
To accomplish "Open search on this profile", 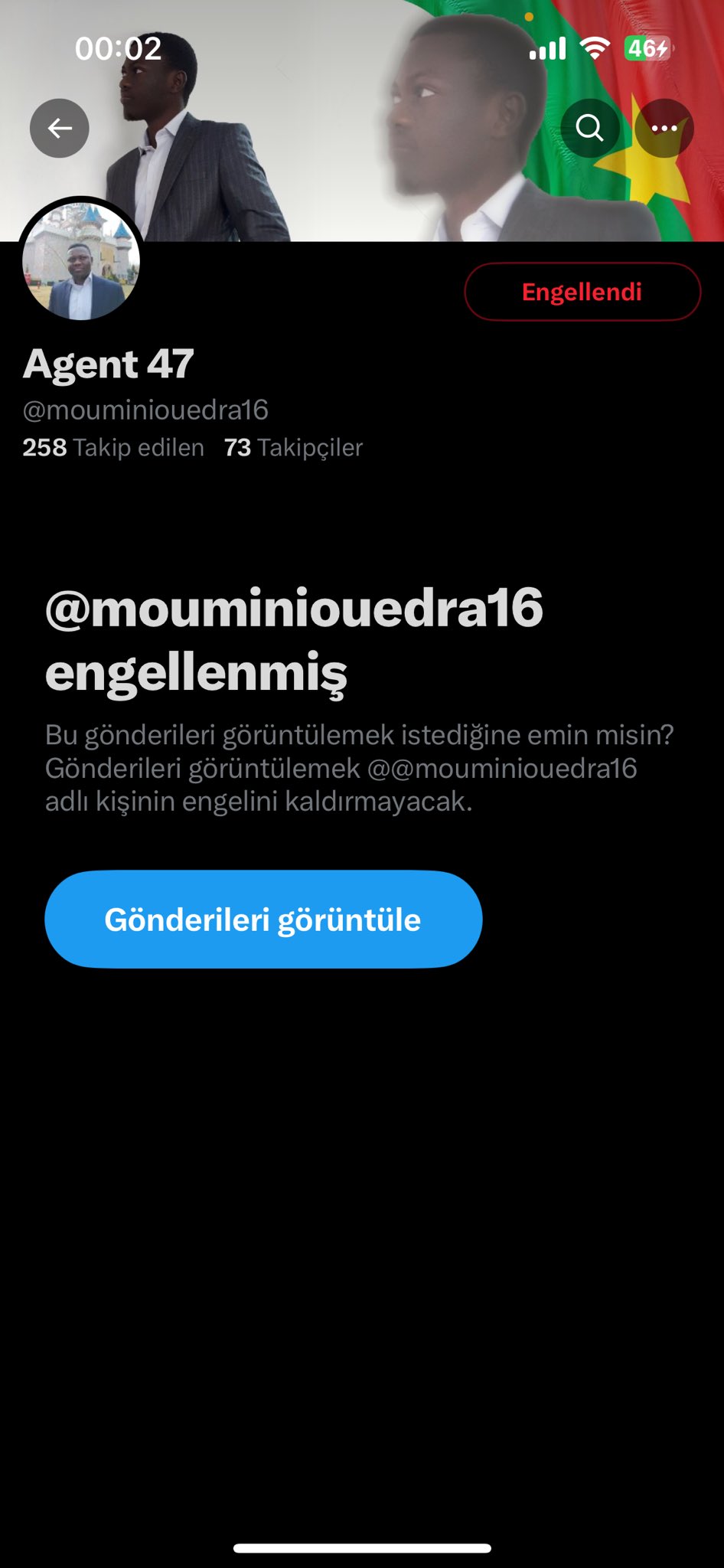I will (589, 129).
